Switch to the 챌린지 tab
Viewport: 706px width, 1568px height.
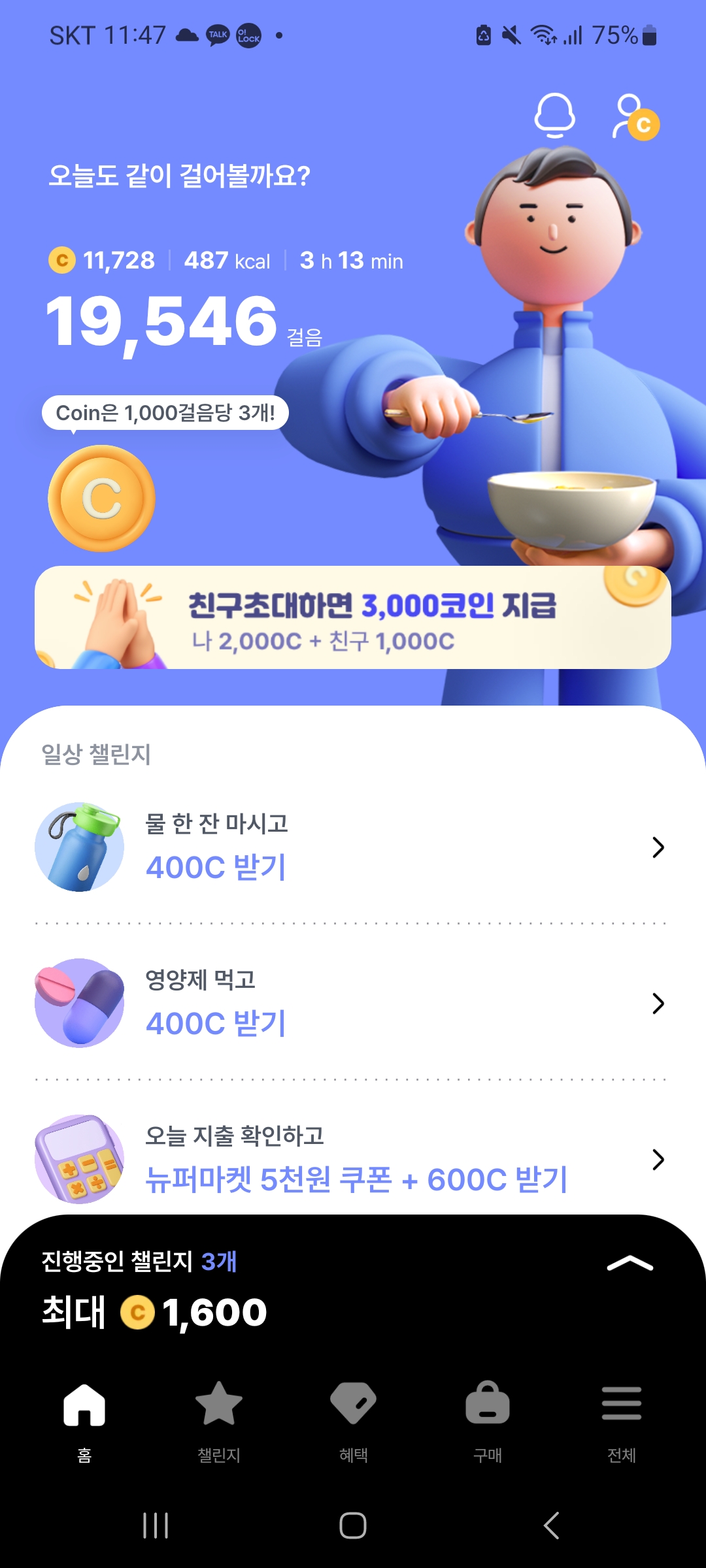pyautogui.click(x=219, y=1418)
